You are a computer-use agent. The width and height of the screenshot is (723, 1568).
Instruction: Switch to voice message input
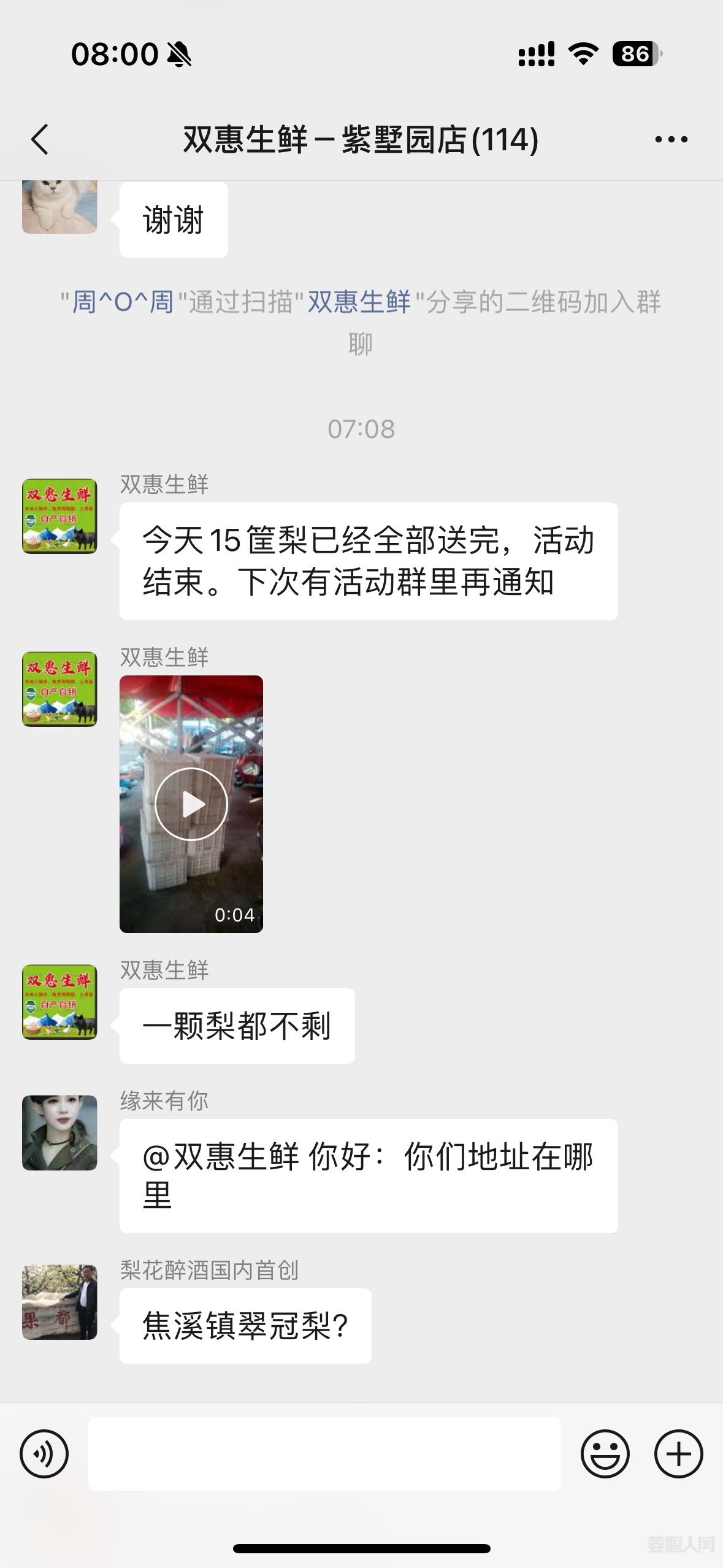click(44, 1454)
